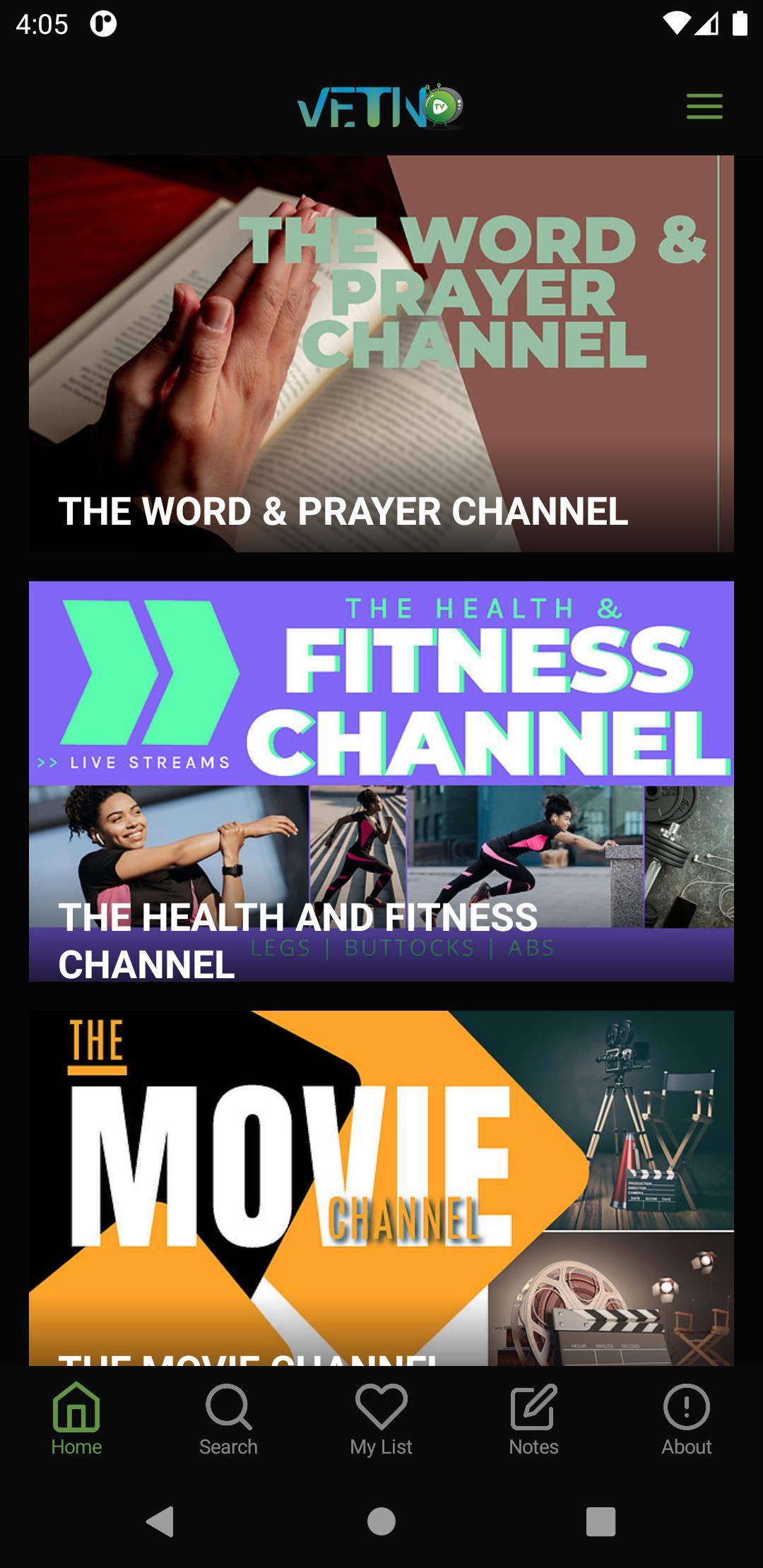This screenshot has height=1568, width=763.
Task: Open The Health and Fitness Channel
Action: click(381, 780)
